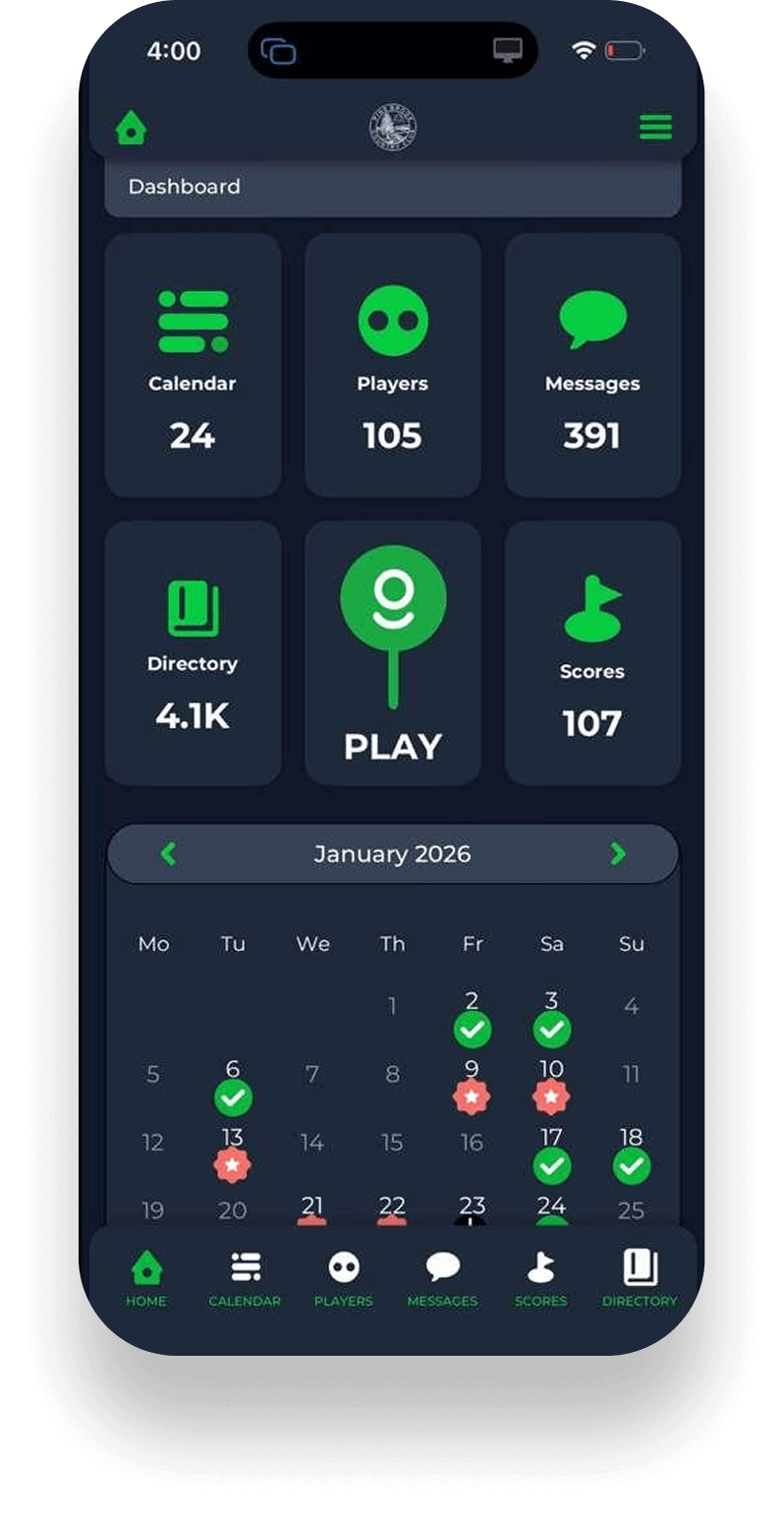This screenshot has width=784, height=1513.
Task: Open the Players card showing 105
Action: point(392,364)
